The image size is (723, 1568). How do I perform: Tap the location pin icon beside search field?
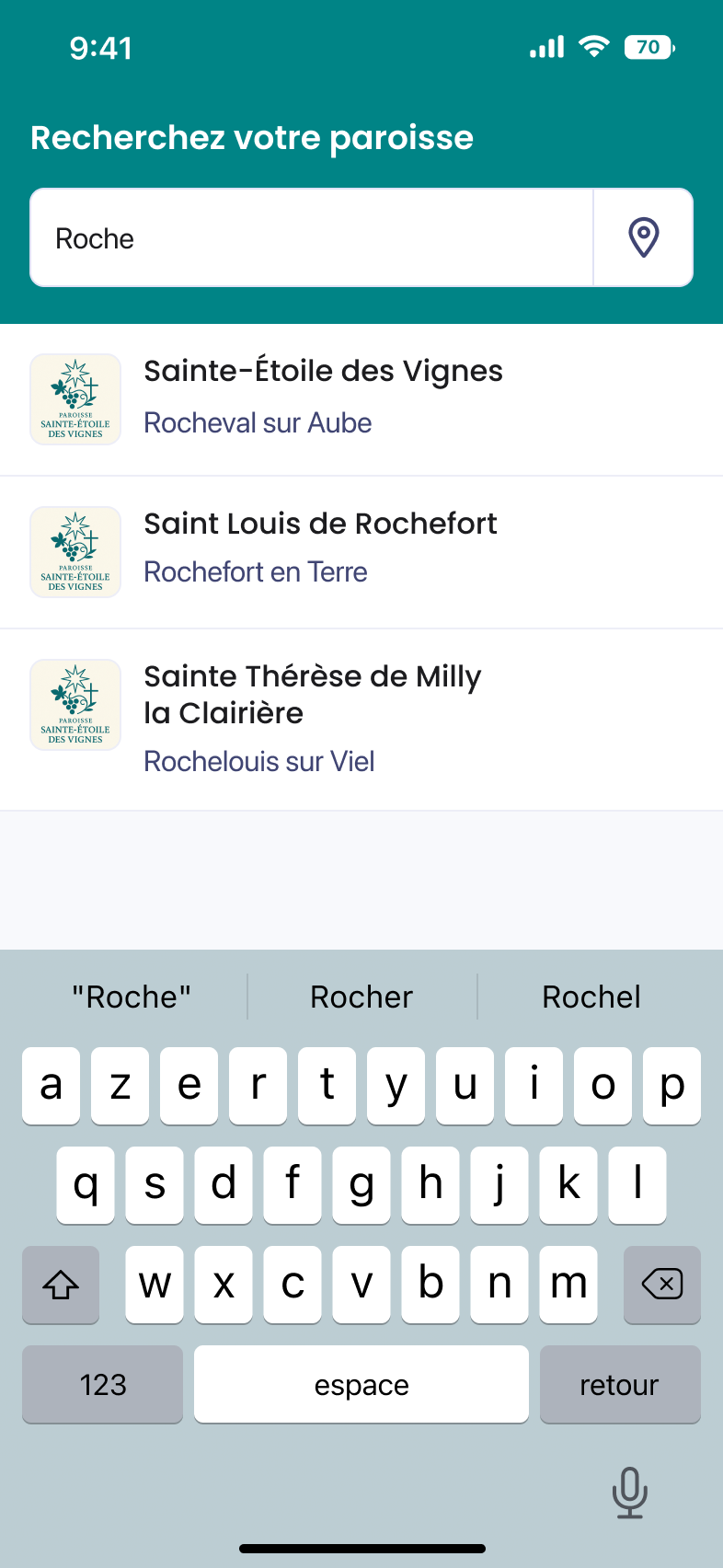click(643, 237)
